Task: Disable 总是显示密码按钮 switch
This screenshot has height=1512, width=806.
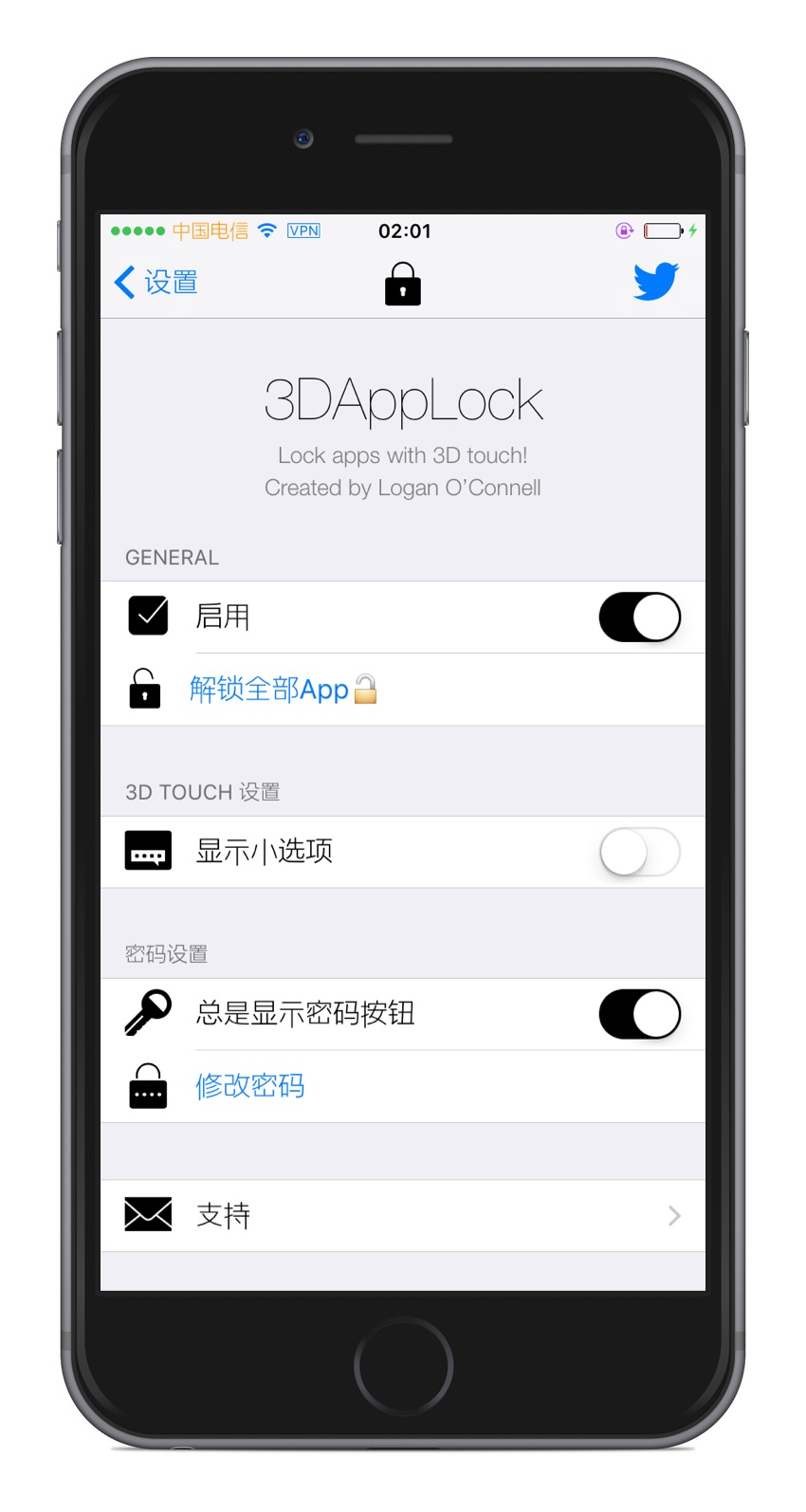Action: click(x=639, y=1014)
